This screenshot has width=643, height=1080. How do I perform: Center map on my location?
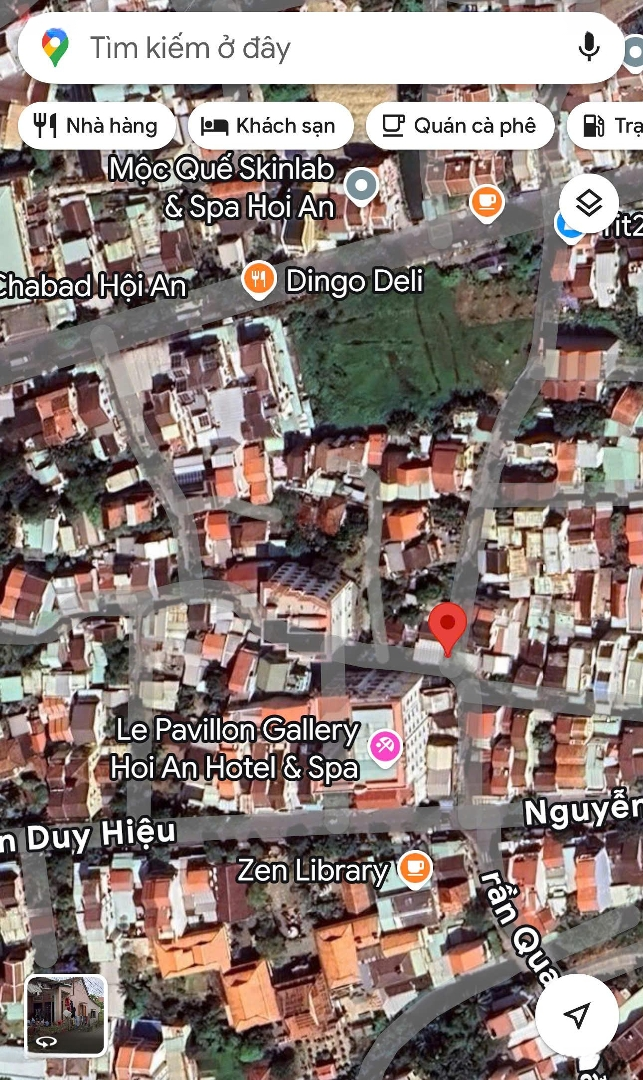tap(576, 1016)
